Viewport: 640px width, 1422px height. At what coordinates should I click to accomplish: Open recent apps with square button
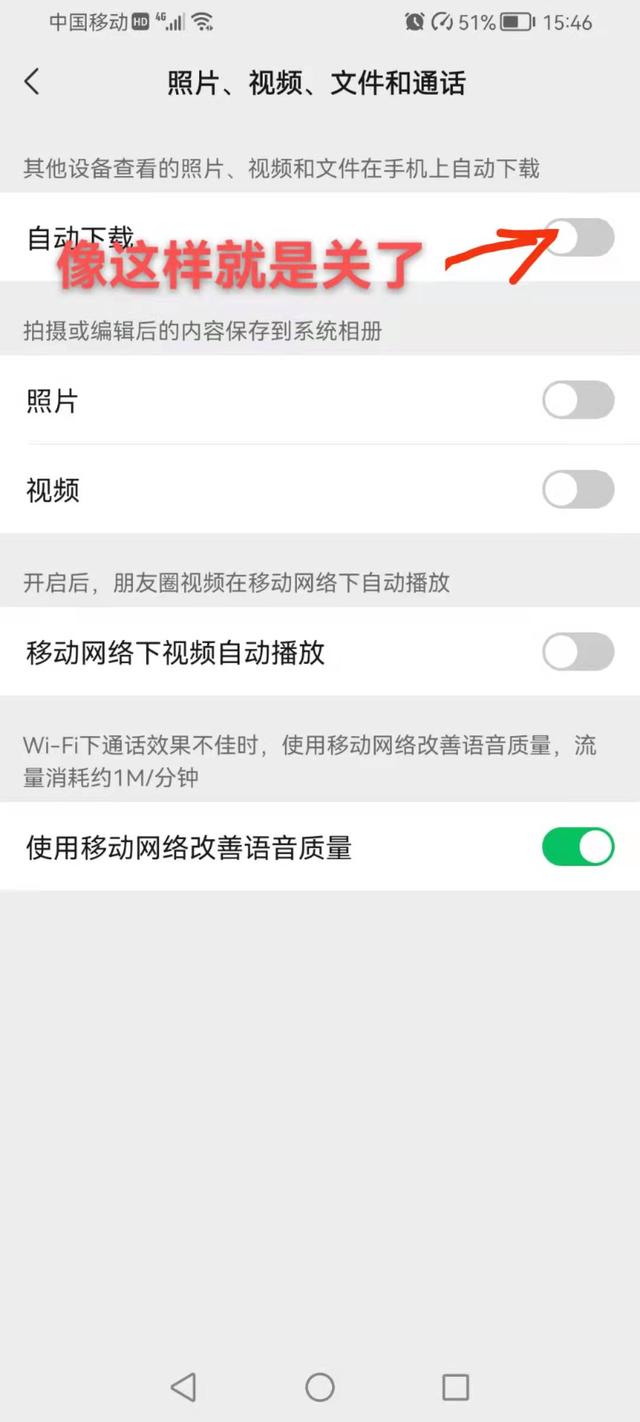pyautogui.click(x=456, y=1386)
